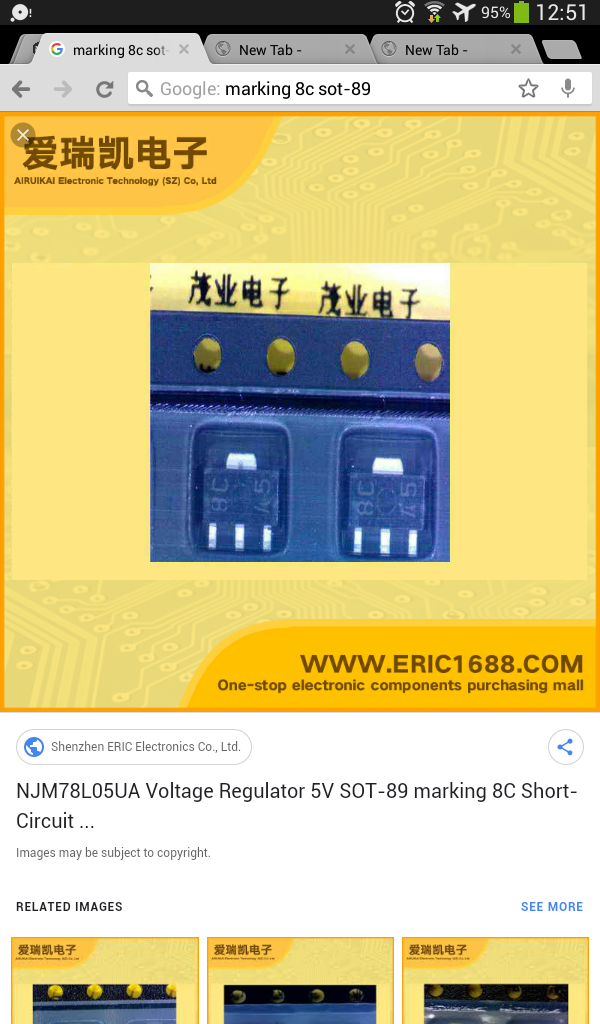Reload the current page

104,90
